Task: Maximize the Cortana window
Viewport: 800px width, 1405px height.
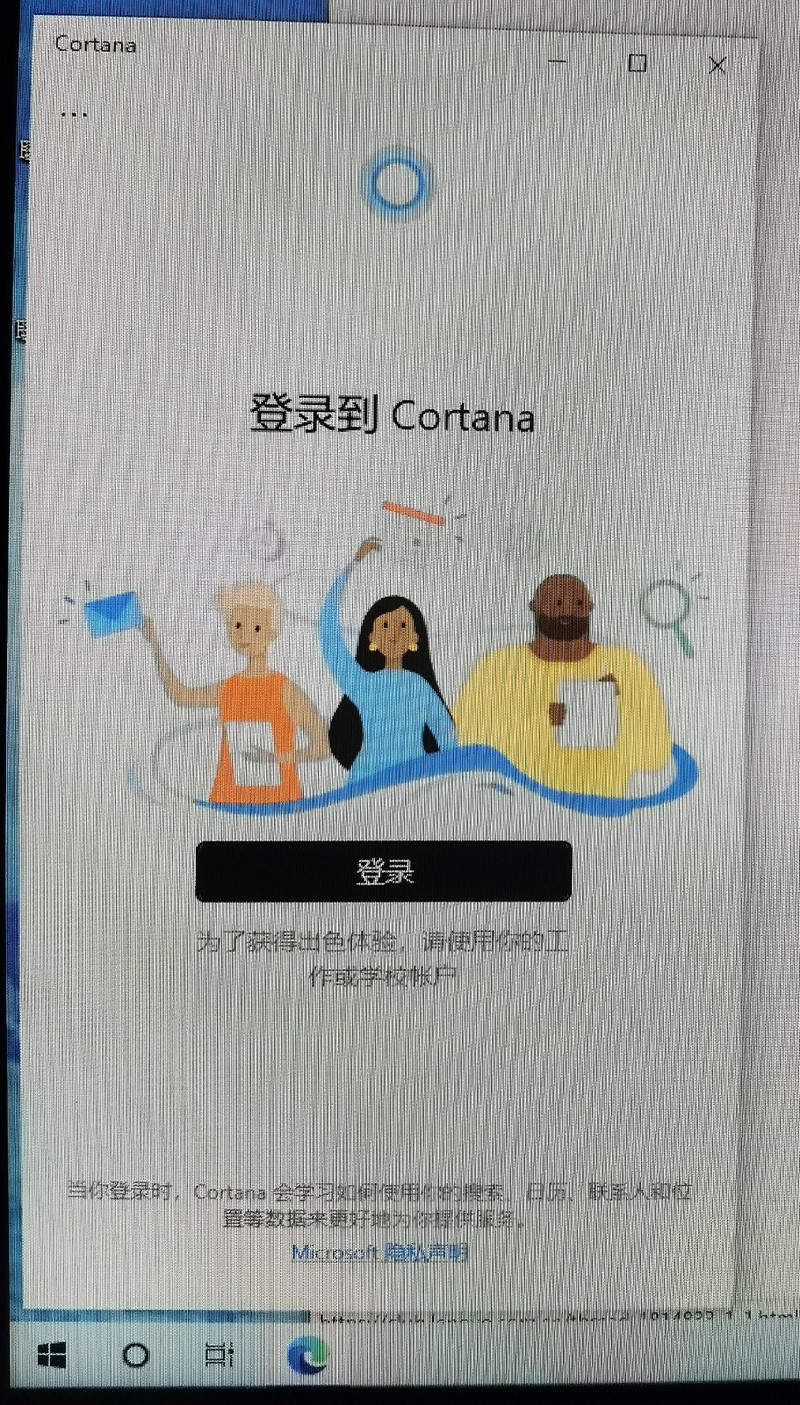Action: point(637,64)
